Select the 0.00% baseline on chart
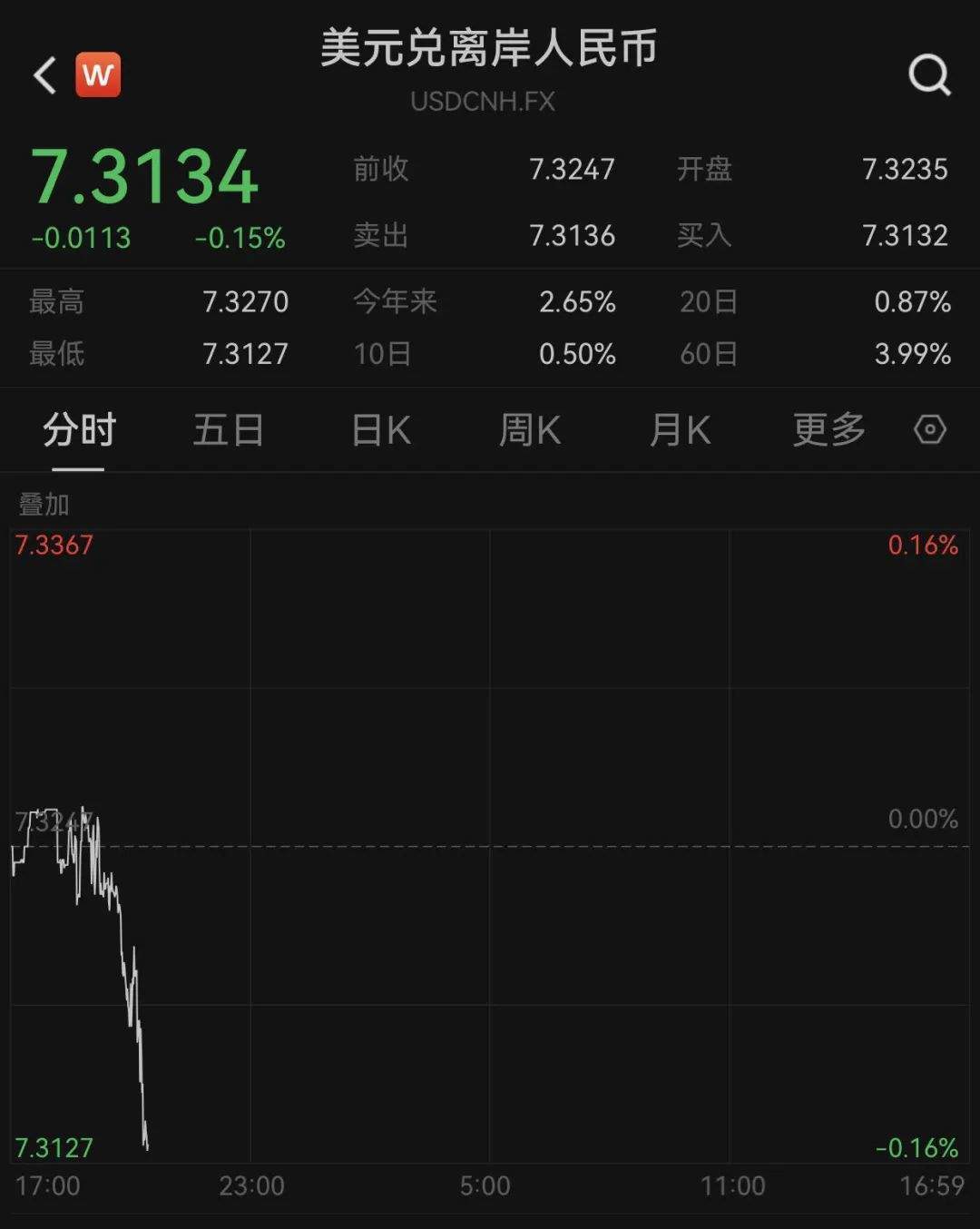 coord(924,818)
